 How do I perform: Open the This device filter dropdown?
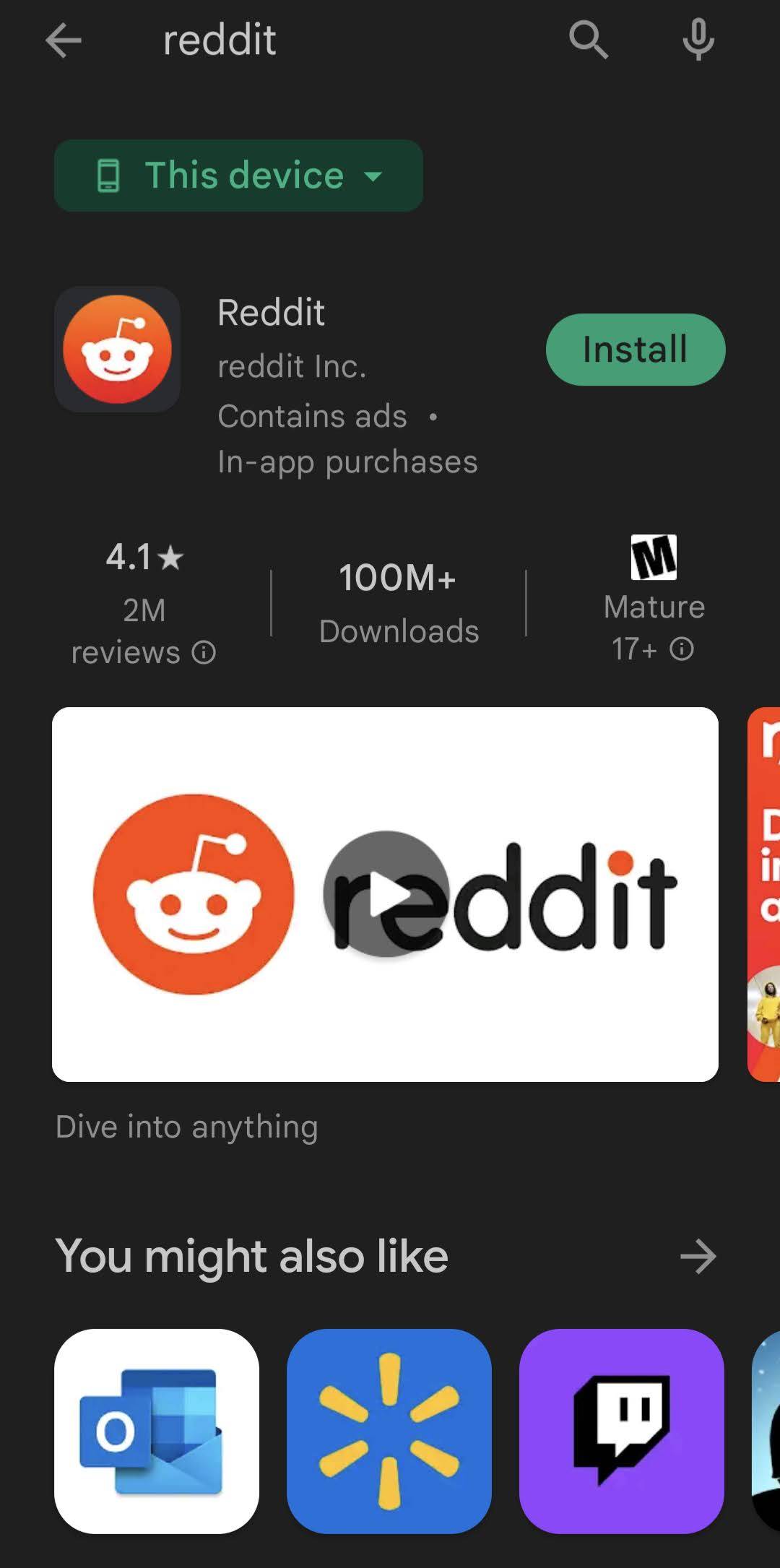238,176
